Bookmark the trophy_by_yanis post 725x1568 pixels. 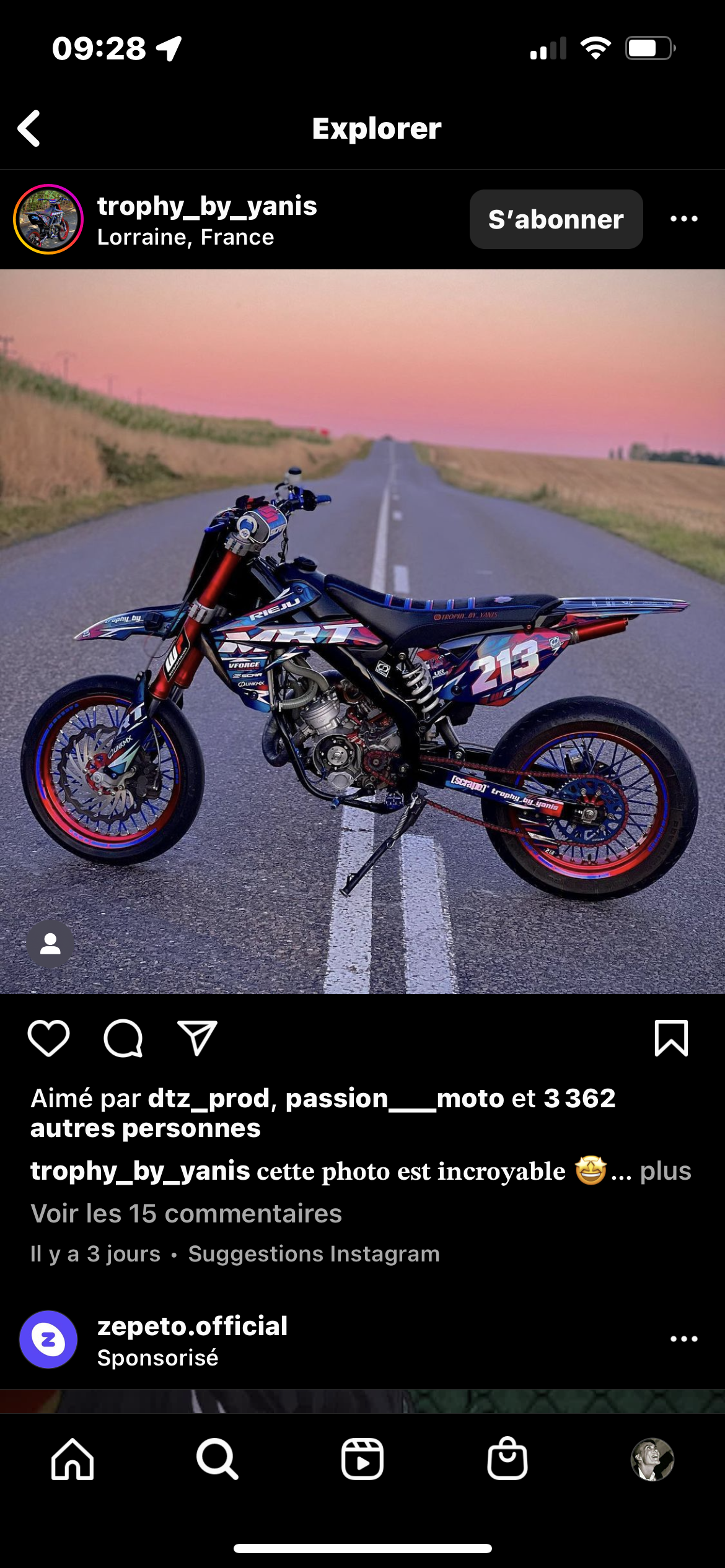click(x=671, y=1038)
